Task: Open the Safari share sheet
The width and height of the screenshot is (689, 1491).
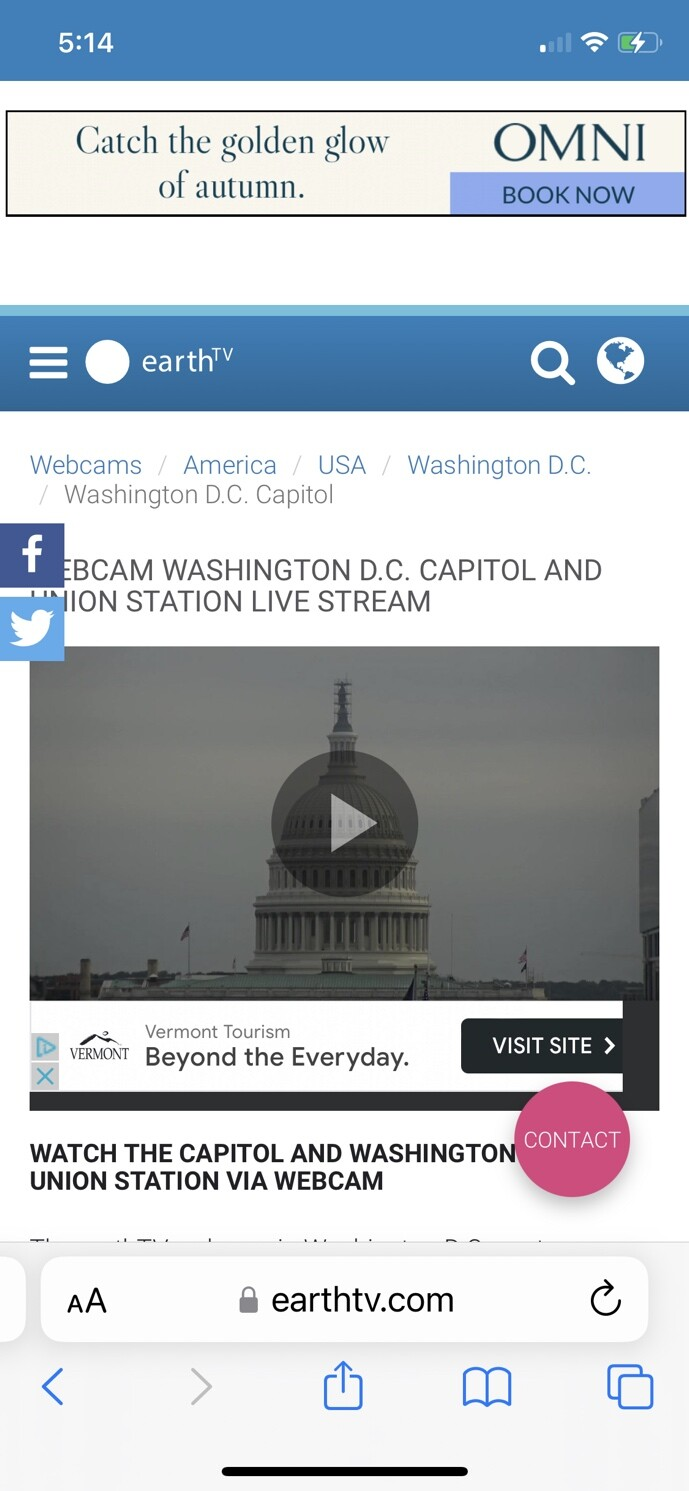Action: click(x=343, y=1385)
